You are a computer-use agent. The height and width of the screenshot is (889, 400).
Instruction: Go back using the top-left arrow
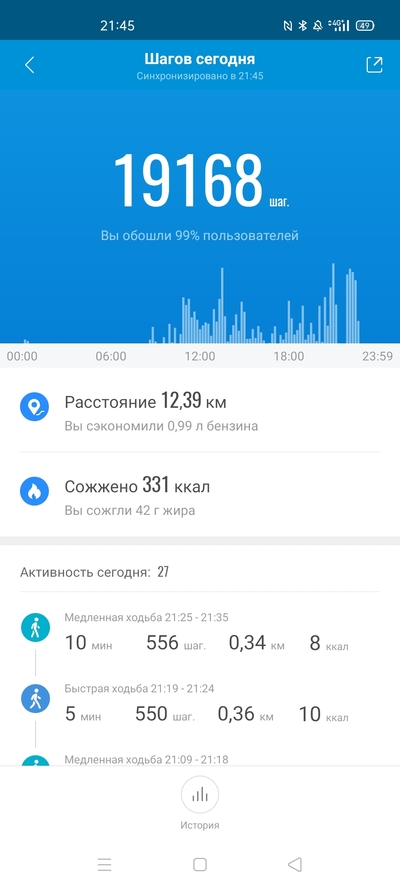(30, 65)
